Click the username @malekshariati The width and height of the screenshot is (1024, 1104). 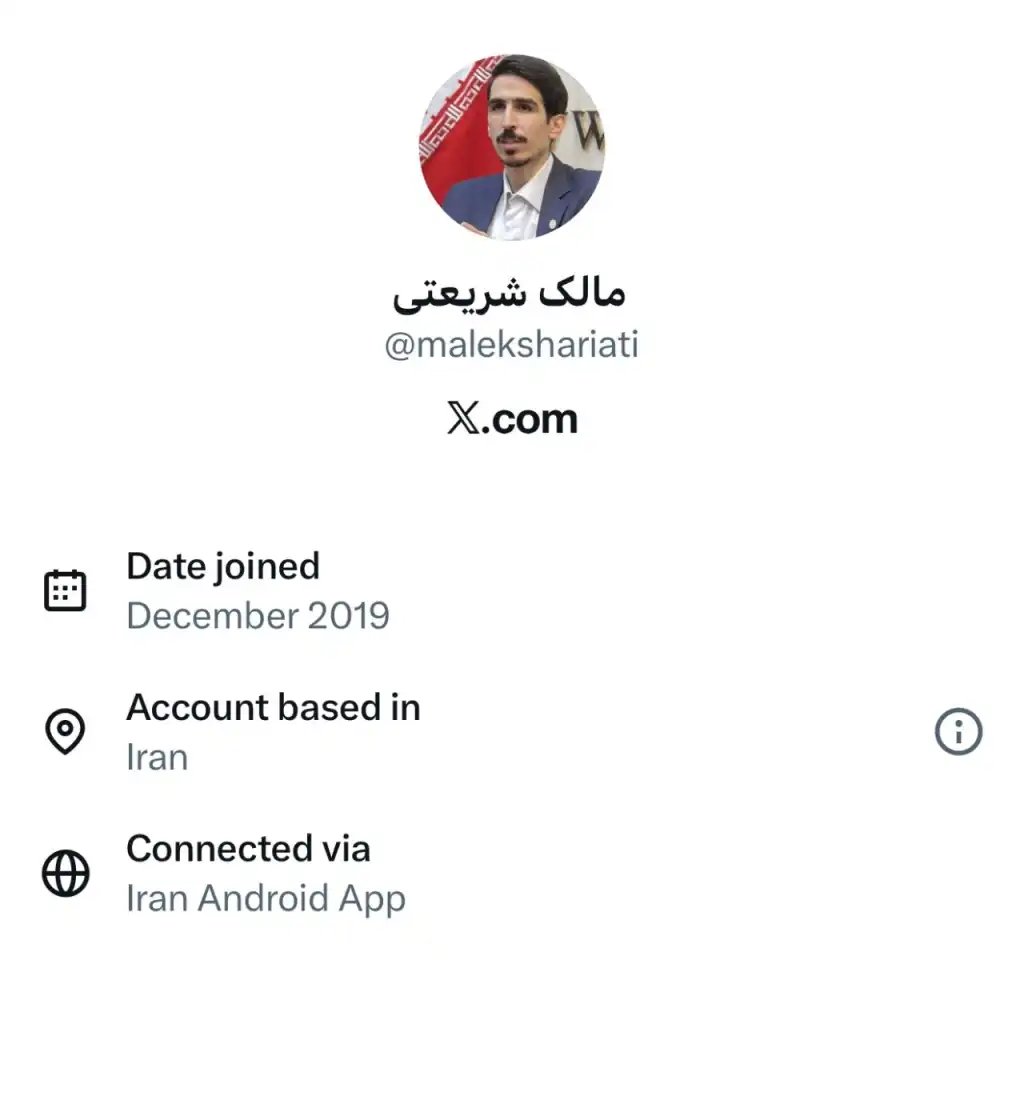pyautogui.click(x=512, y=343)
